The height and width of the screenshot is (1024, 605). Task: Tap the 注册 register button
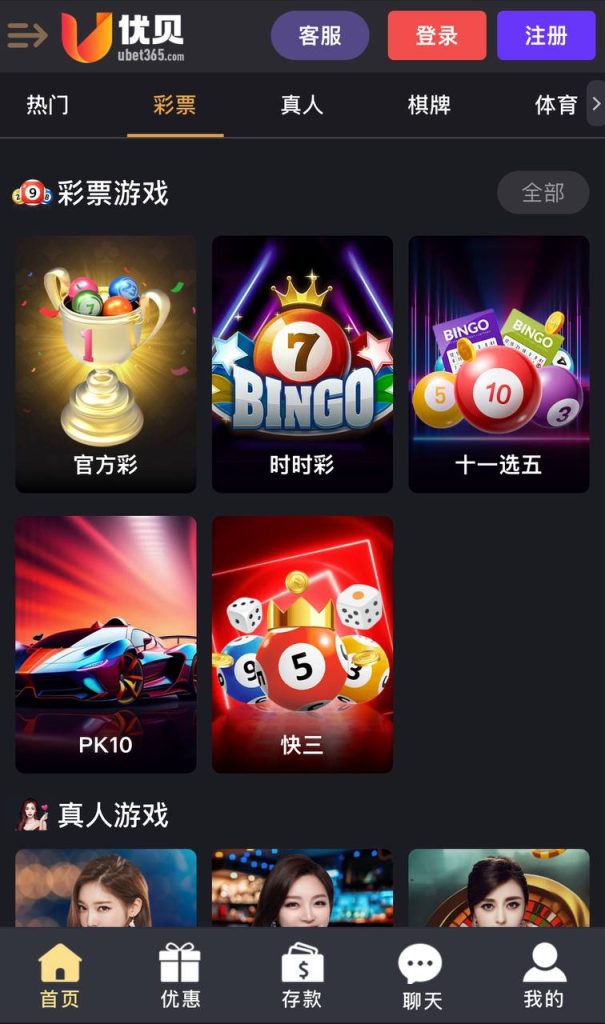pyautogui.click(x=546, y=36)
